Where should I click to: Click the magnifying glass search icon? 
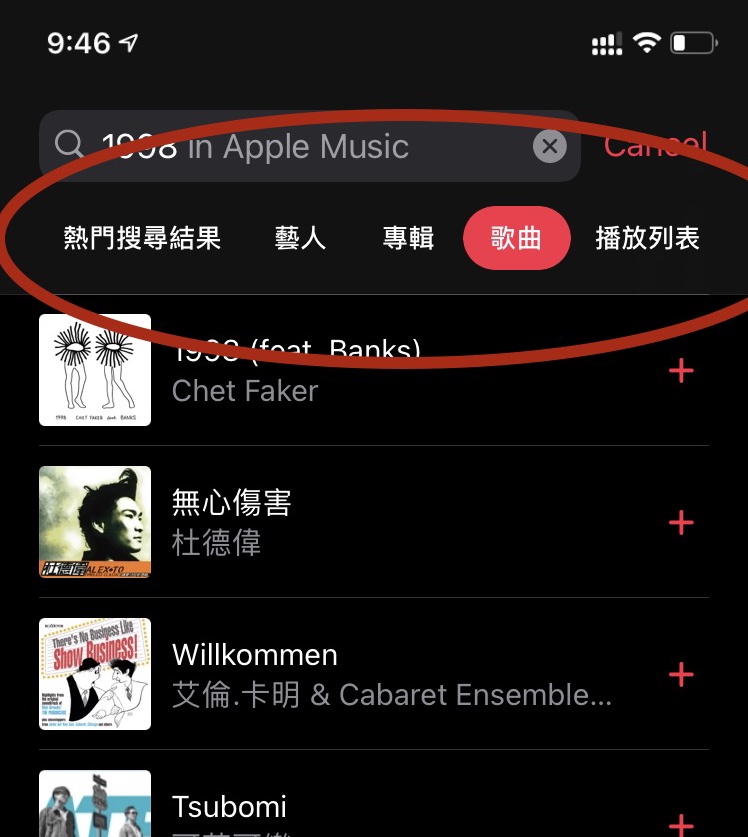pyautogui.click(x=68, y=146)
